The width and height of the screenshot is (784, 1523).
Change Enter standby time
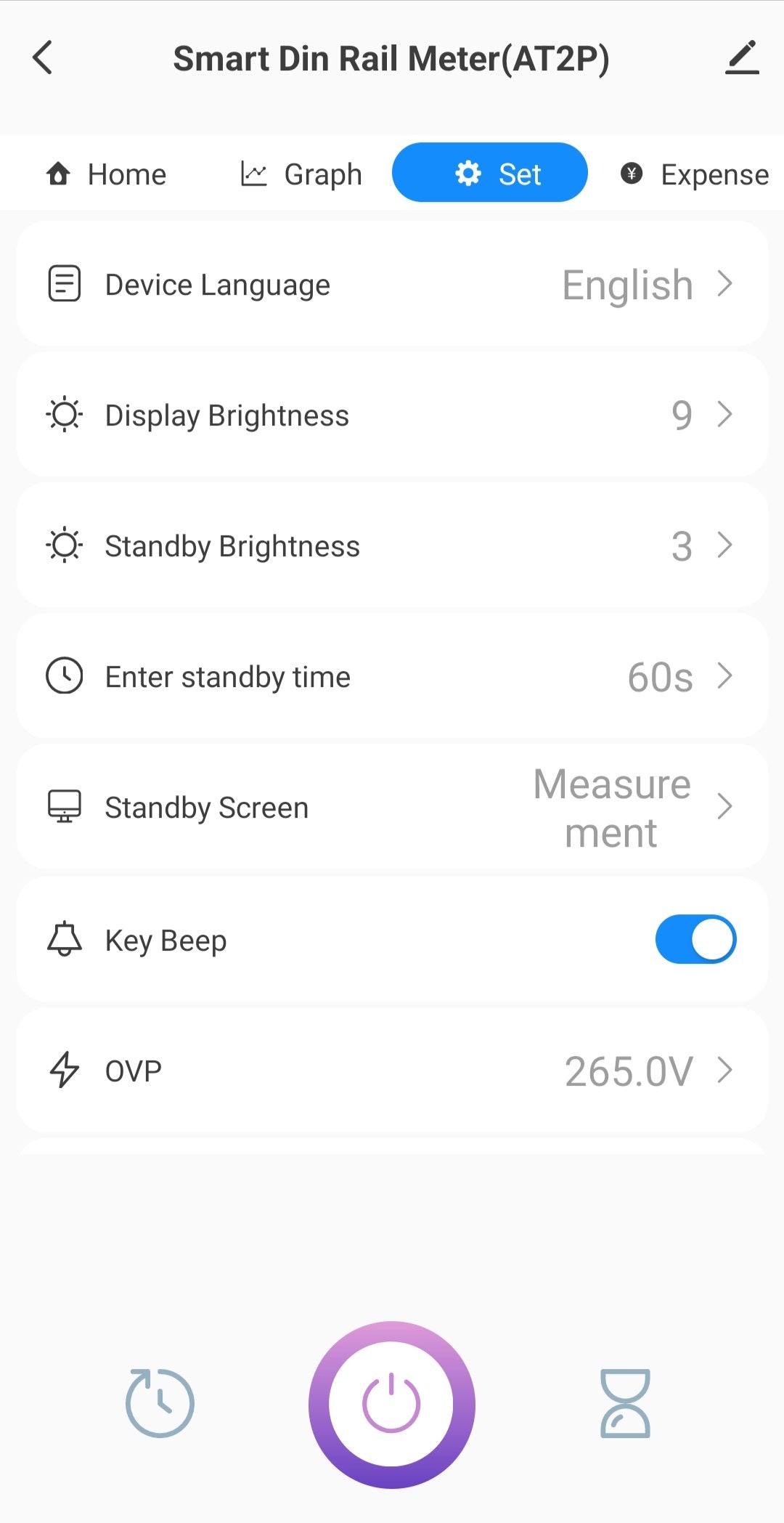pos(392,676)
